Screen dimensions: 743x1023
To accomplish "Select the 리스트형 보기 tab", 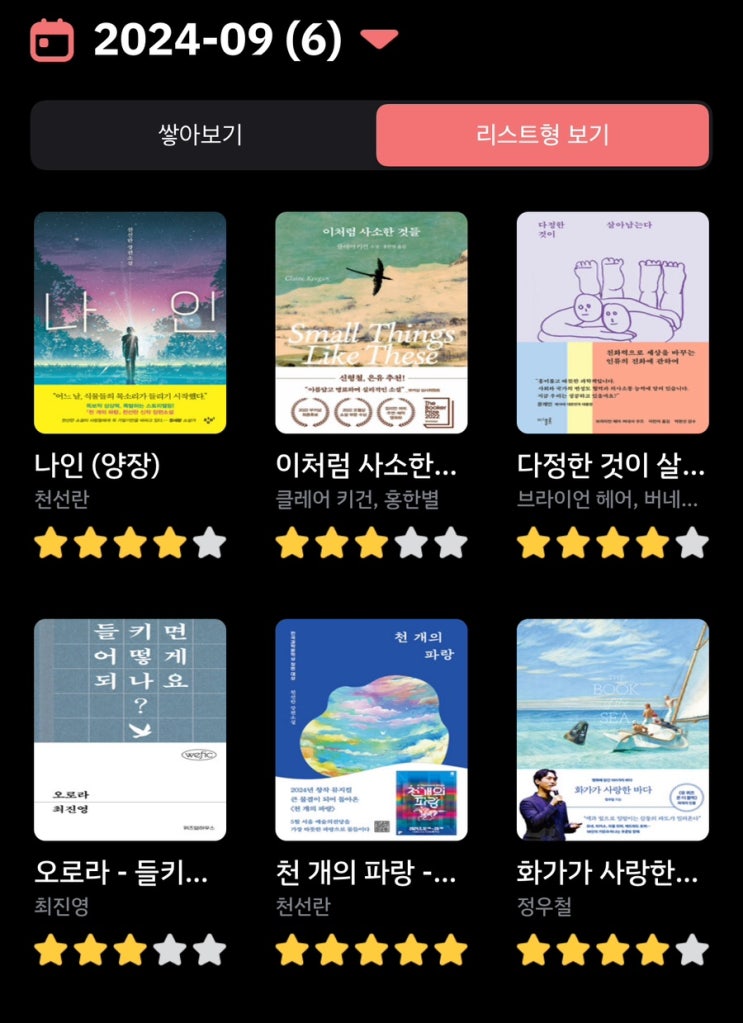I will (542, 135).
